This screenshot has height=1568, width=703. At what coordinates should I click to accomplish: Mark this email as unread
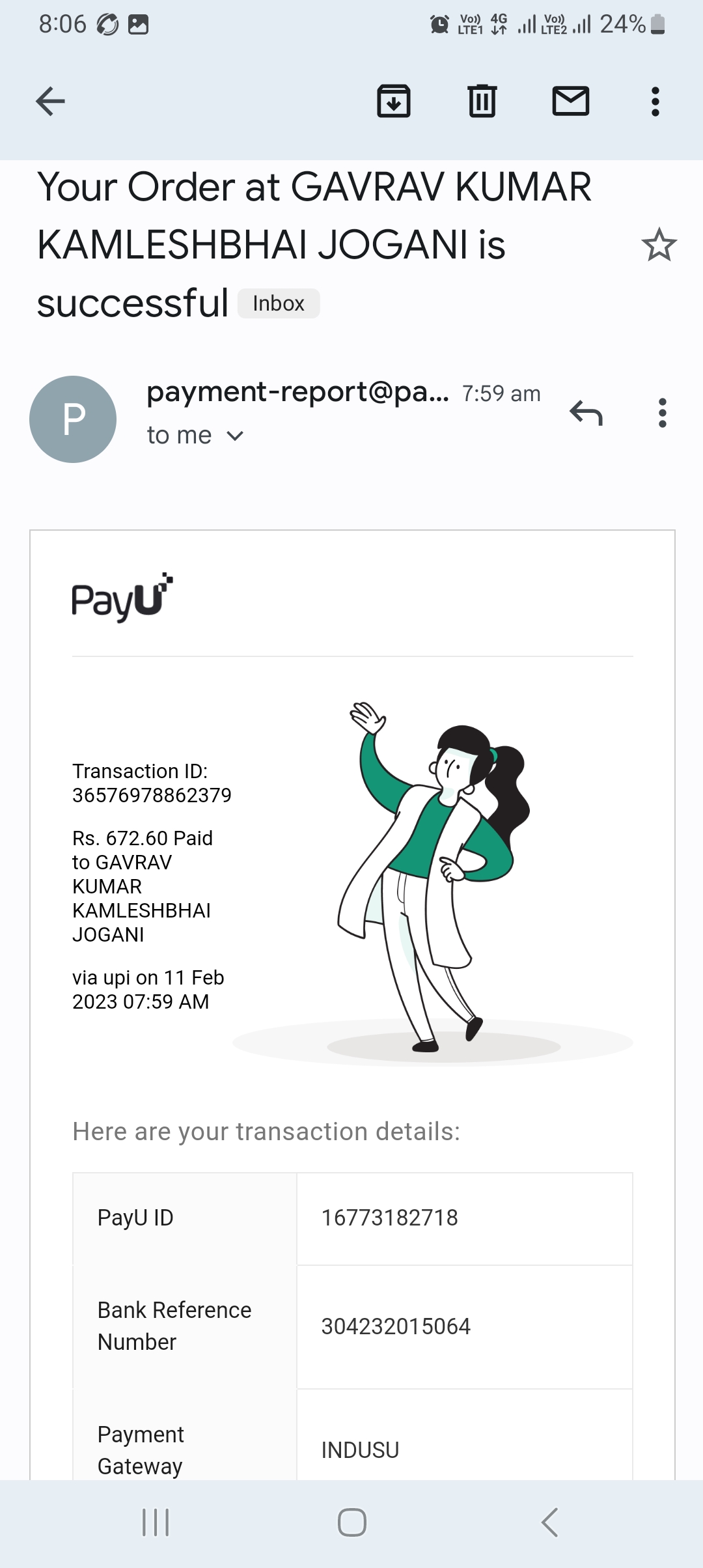point(571,101)
